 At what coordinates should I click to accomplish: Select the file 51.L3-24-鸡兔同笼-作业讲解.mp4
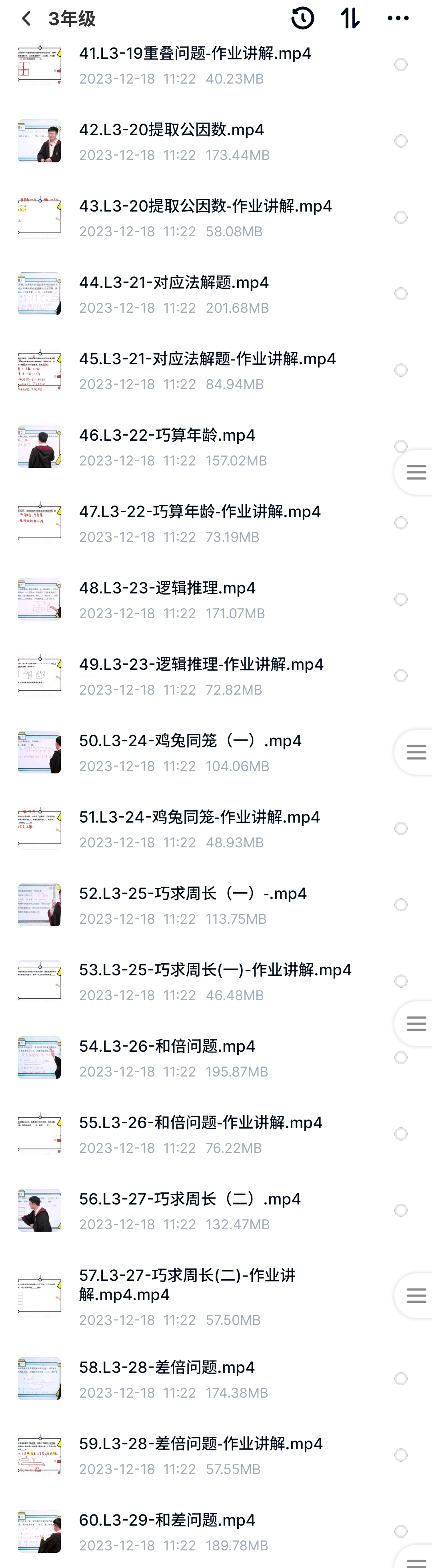400,829
